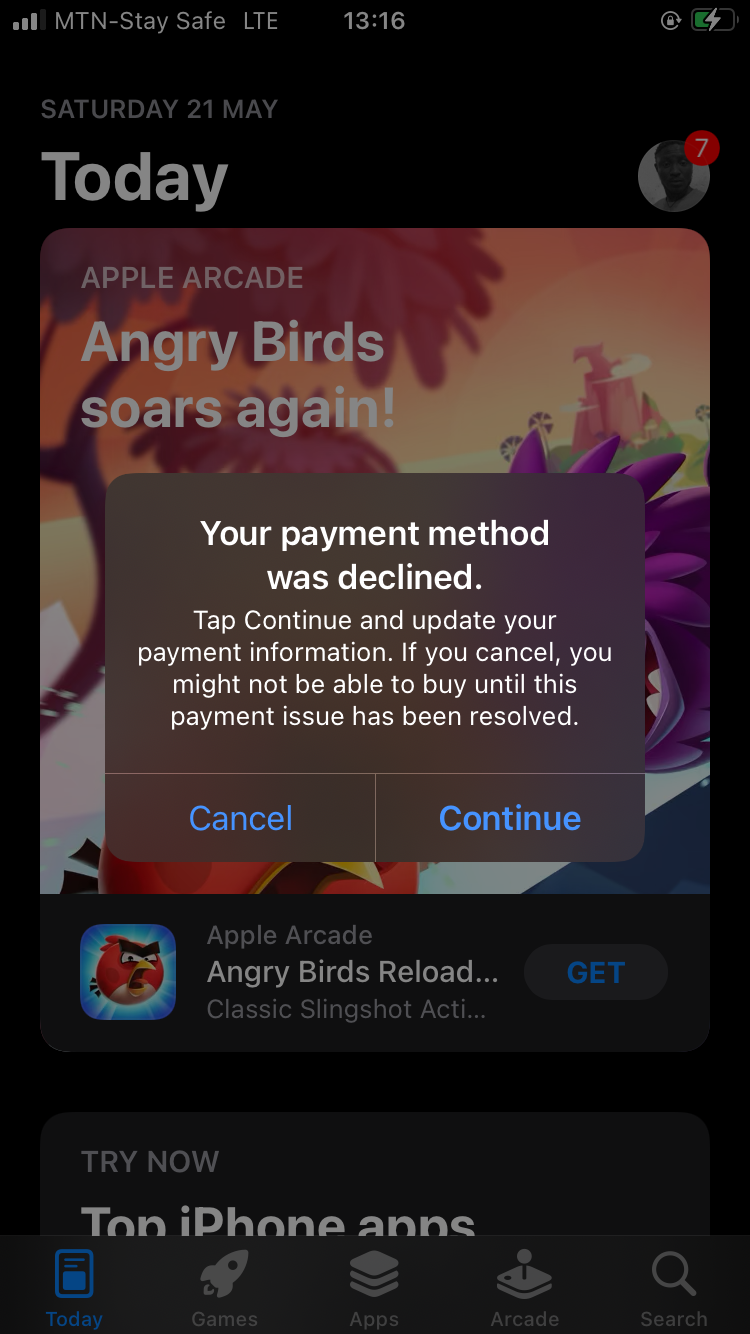Open the account profile picture
750x1334 pixels.
pyautogui.click(x=674, y=176)
